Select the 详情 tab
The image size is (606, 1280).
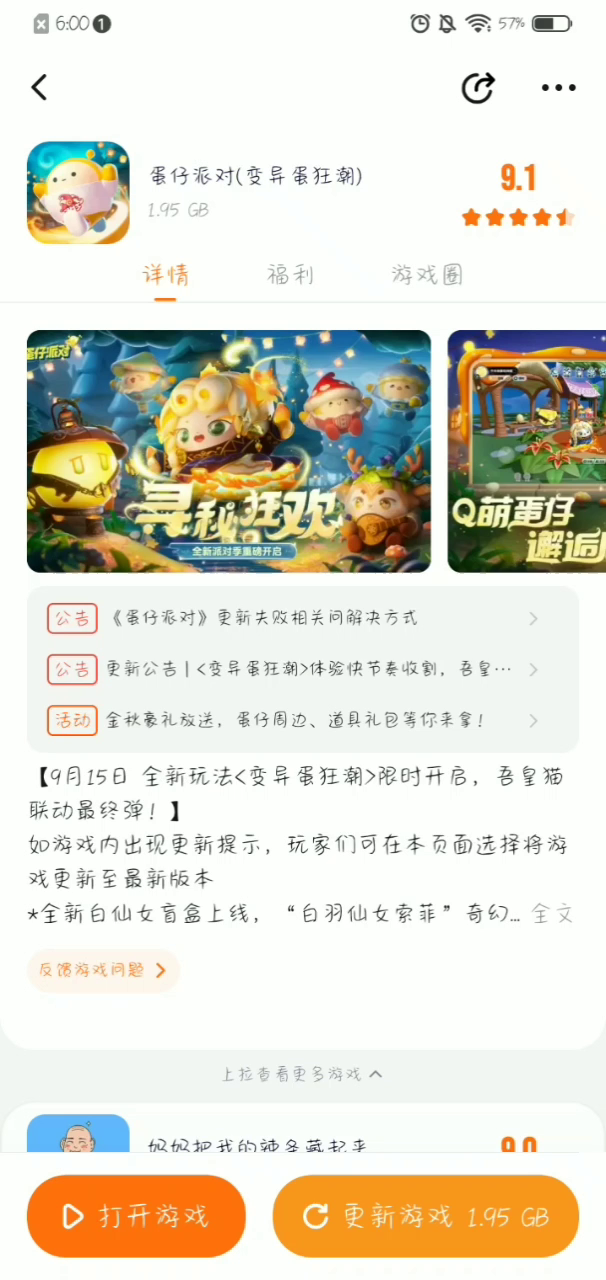click(166, 275)
